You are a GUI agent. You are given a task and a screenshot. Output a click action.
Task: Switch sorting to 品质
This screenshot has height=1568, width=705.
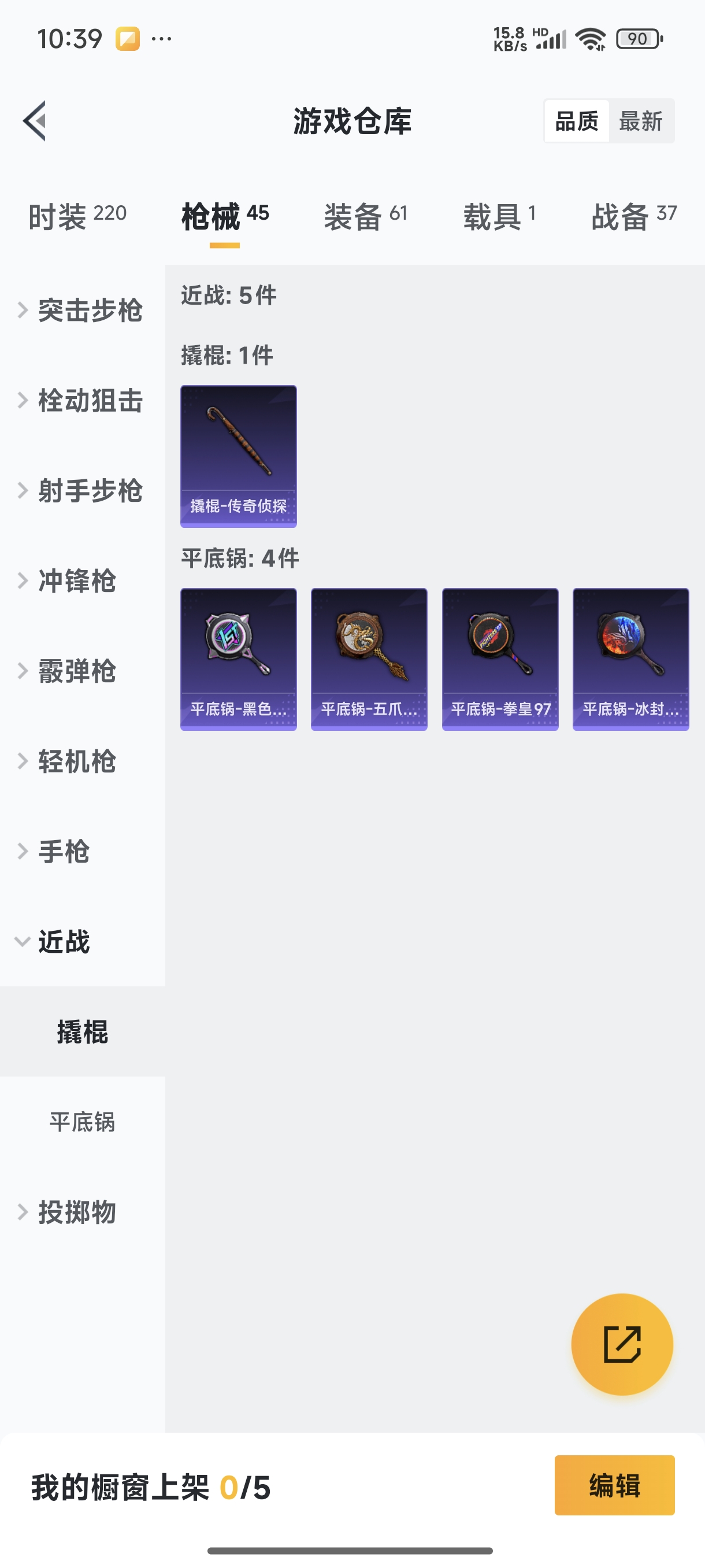point(576,120)
